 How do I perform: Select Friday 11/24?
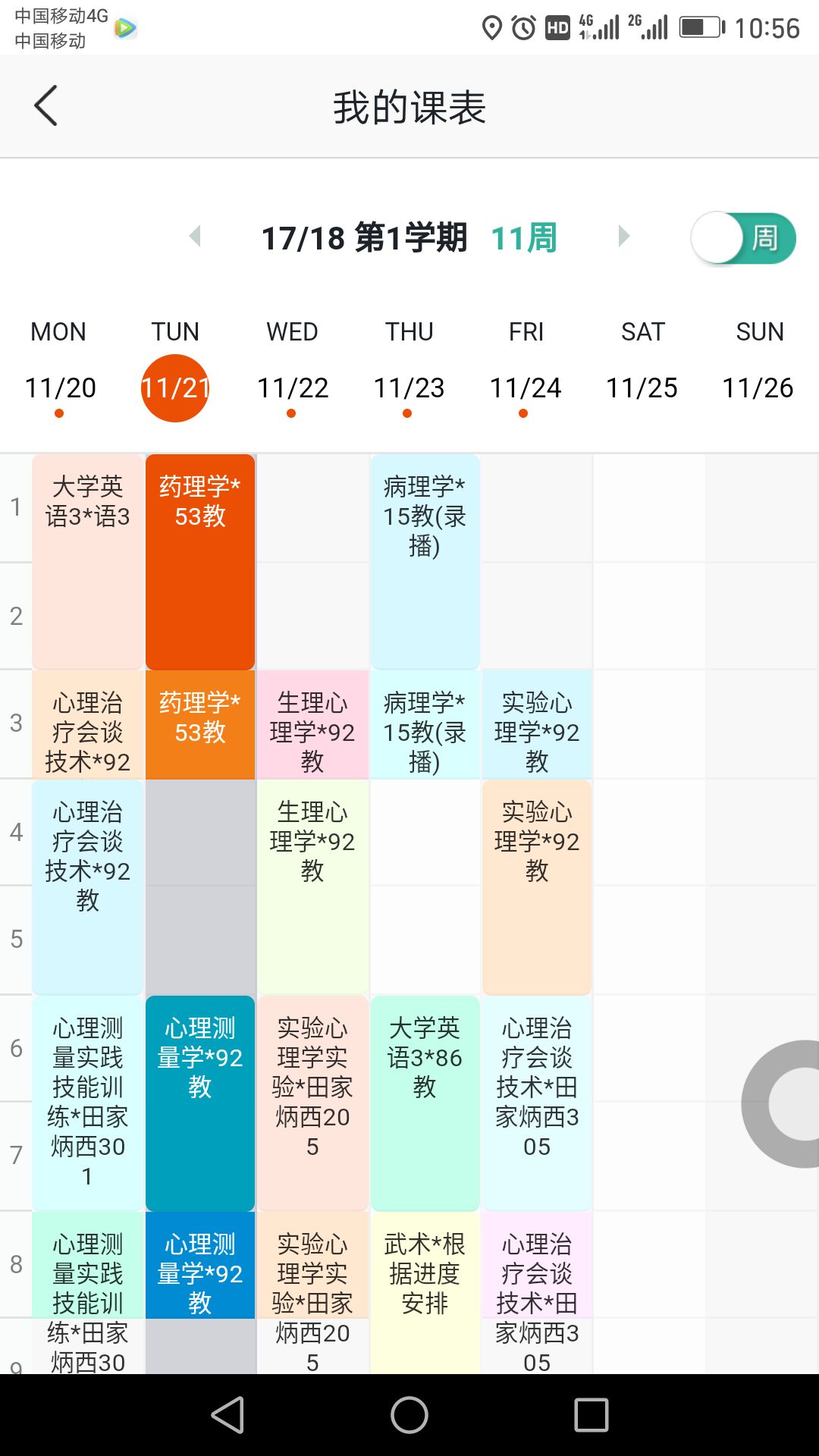pyautogui.click(x=526, y=388)
